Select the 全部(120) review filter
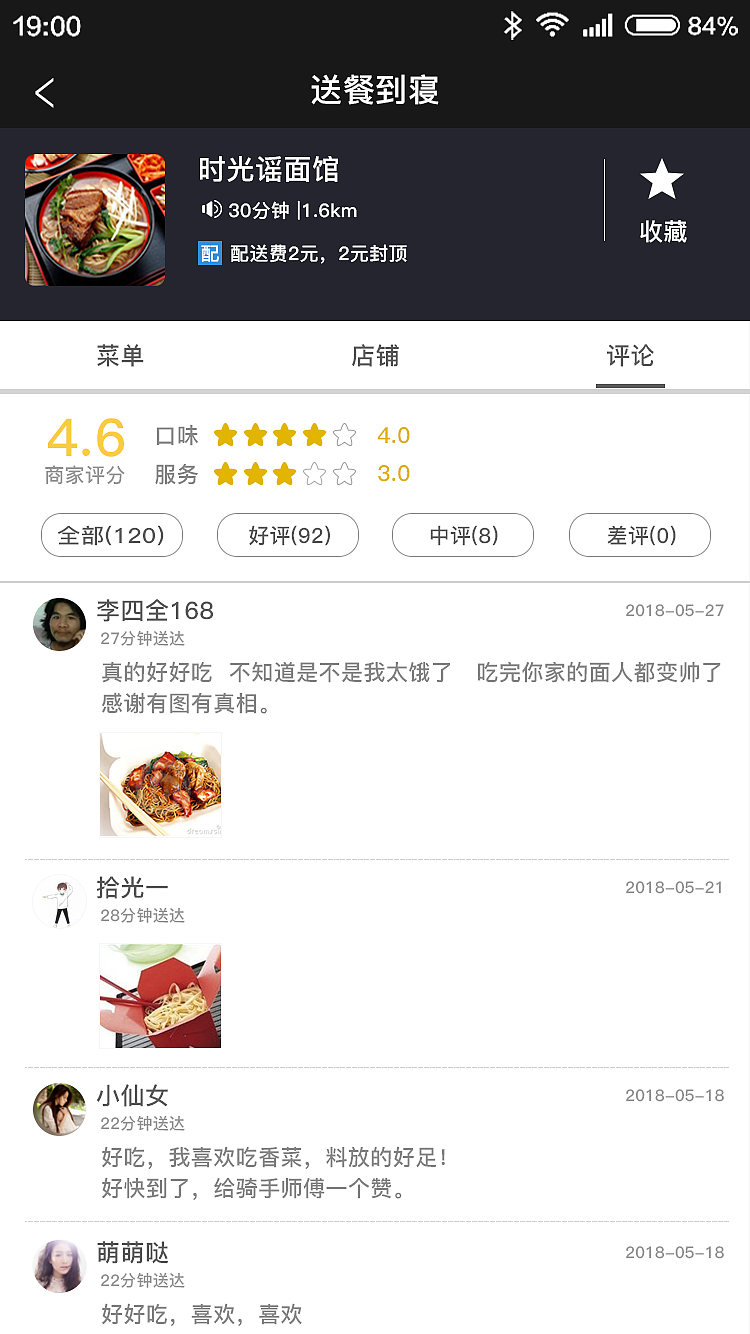 [x=112, y=535]
